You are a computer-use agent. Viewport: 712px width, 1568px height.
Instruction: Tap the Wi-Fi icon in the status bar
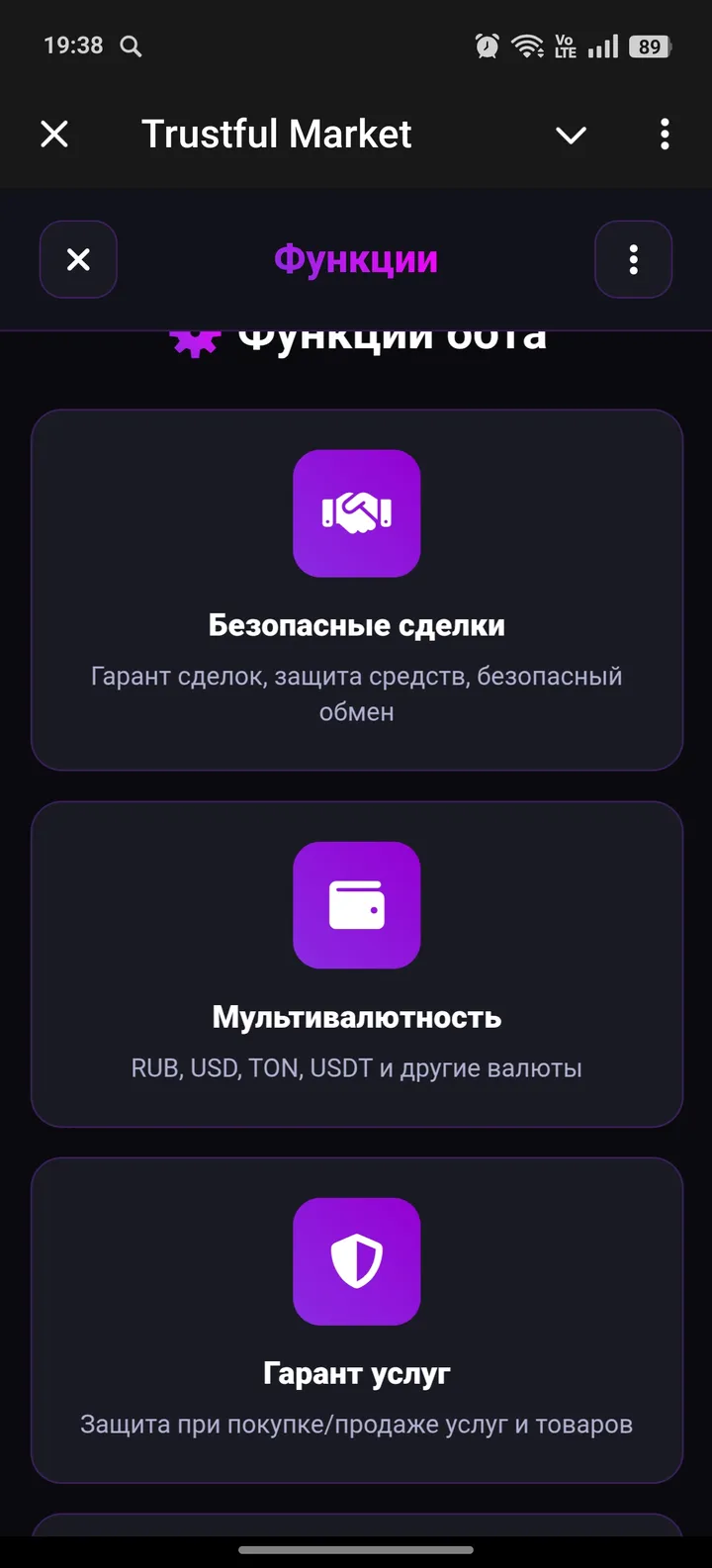coord(527,46)
